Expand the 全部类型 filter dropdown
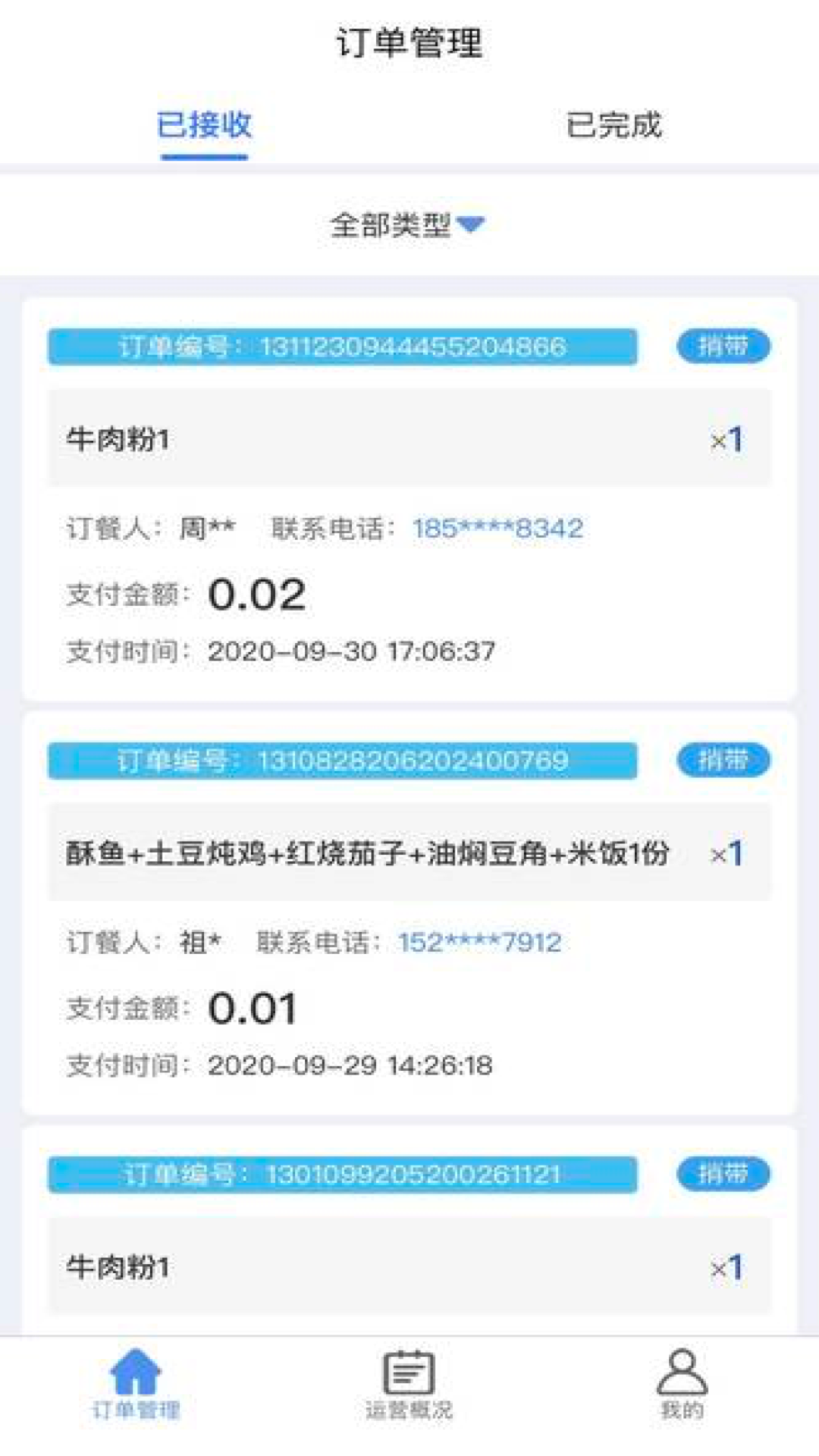This screenshot has width=819, height=1456. click(x=408, y=225)
